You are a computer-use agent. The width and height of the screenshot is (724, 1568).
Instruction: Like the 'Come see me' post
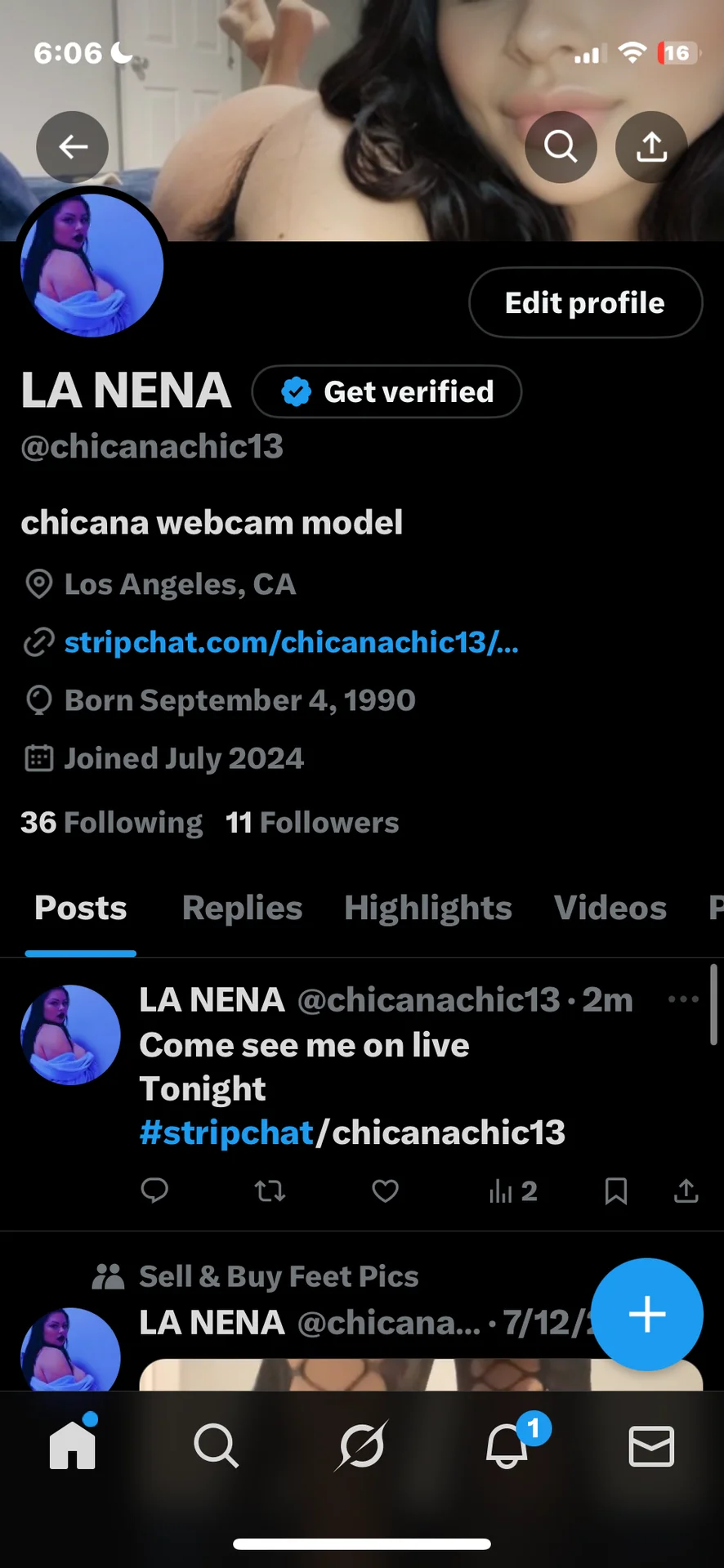click(385, 1191)
